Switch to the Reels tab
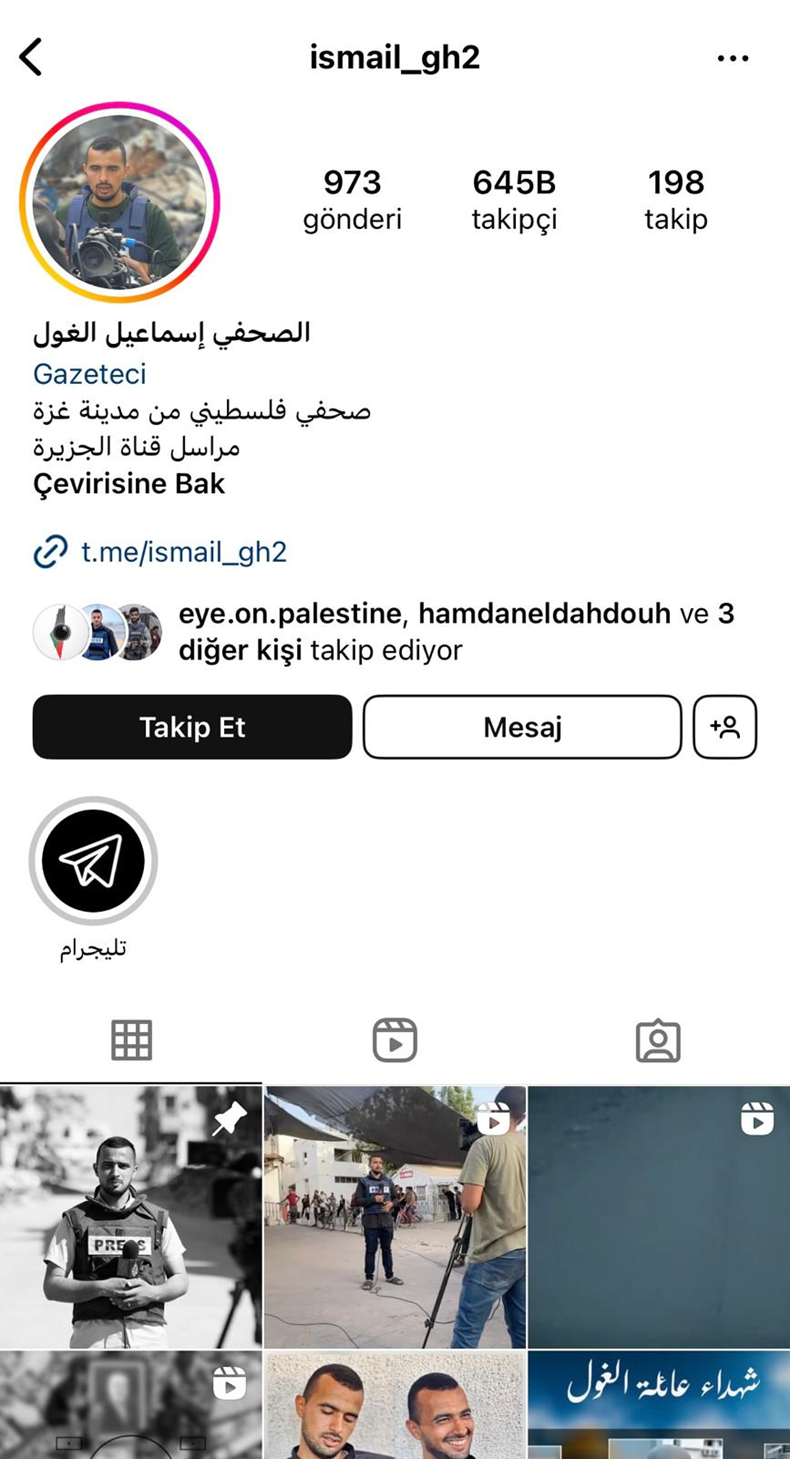790x1459 pixels. click(x=395, y=1040)
